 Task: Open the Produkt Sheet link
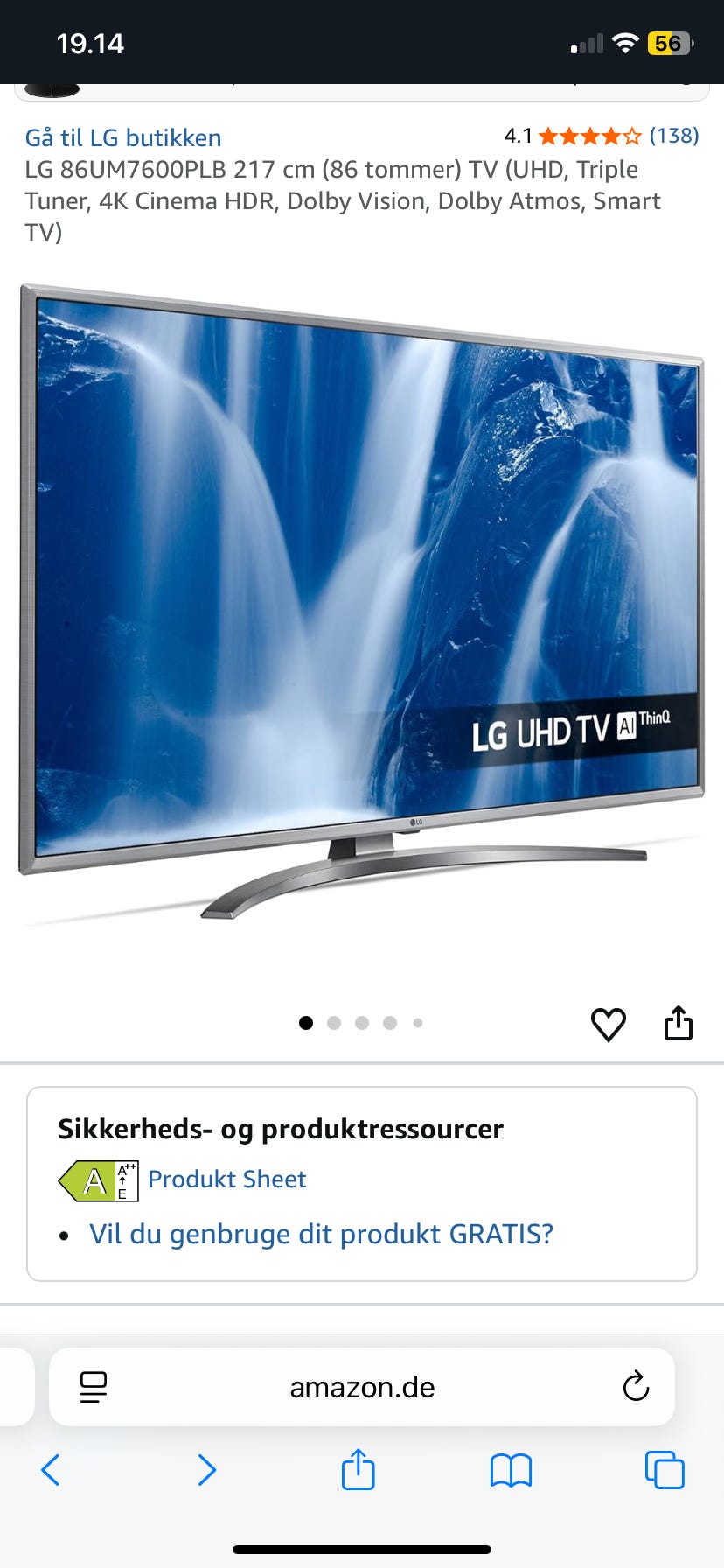pyautogui.click(x=226, y=1179)
